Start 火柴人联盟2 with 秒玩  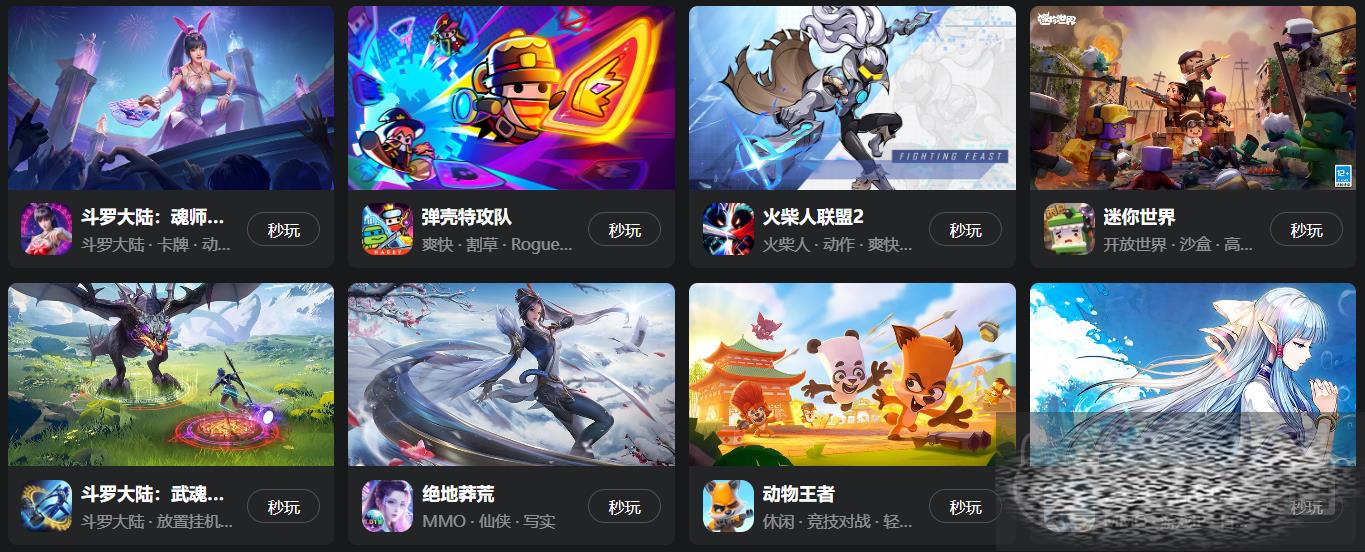click(x=965, y=230)
